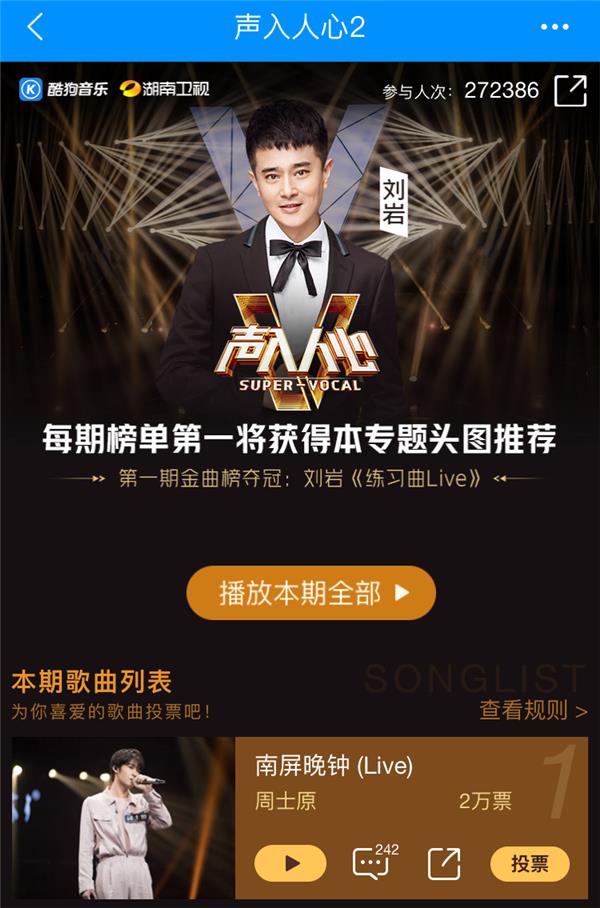Share the song 南屏晚钟 (Live)
600x908 pixels.
click(444, 863)
